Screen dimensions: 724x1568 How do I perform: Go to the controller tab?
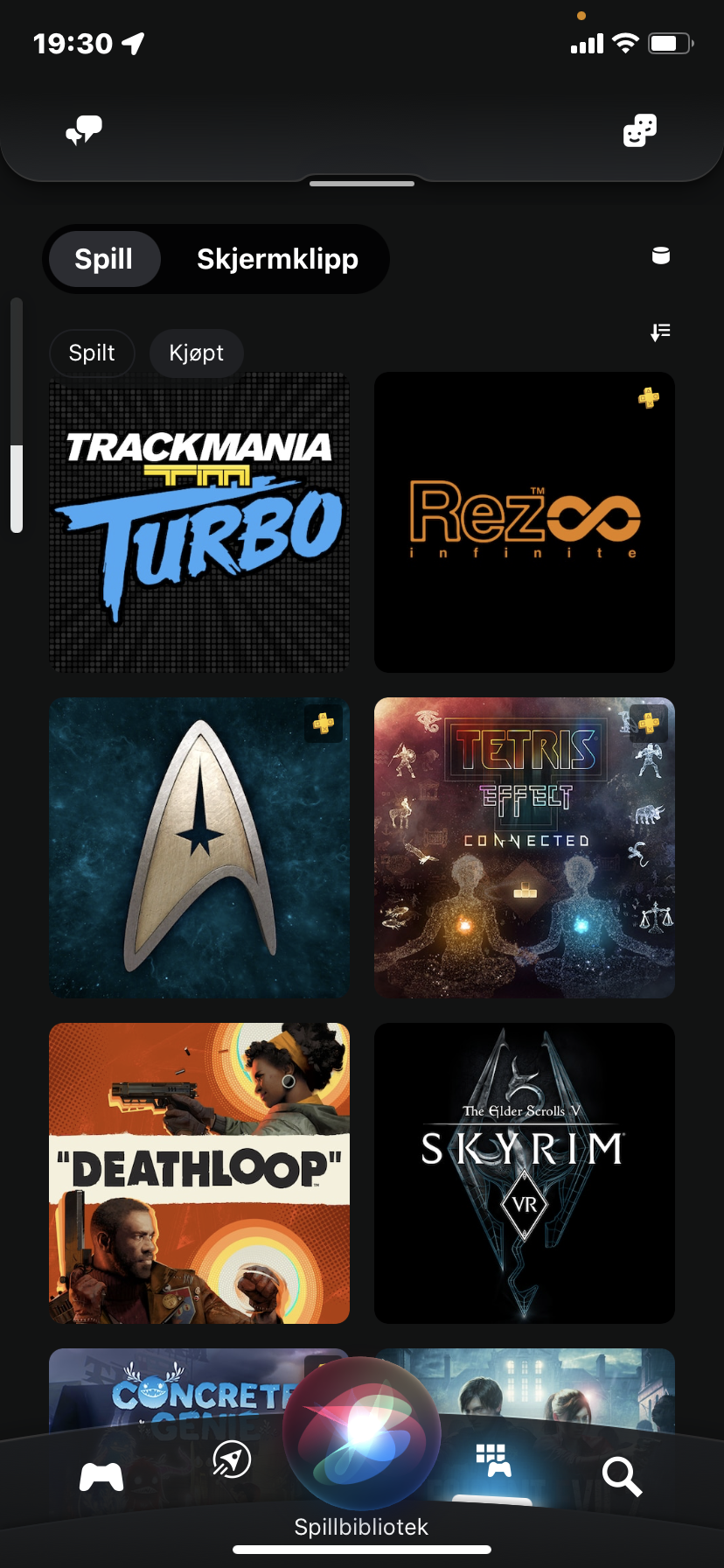point(101,1476)
